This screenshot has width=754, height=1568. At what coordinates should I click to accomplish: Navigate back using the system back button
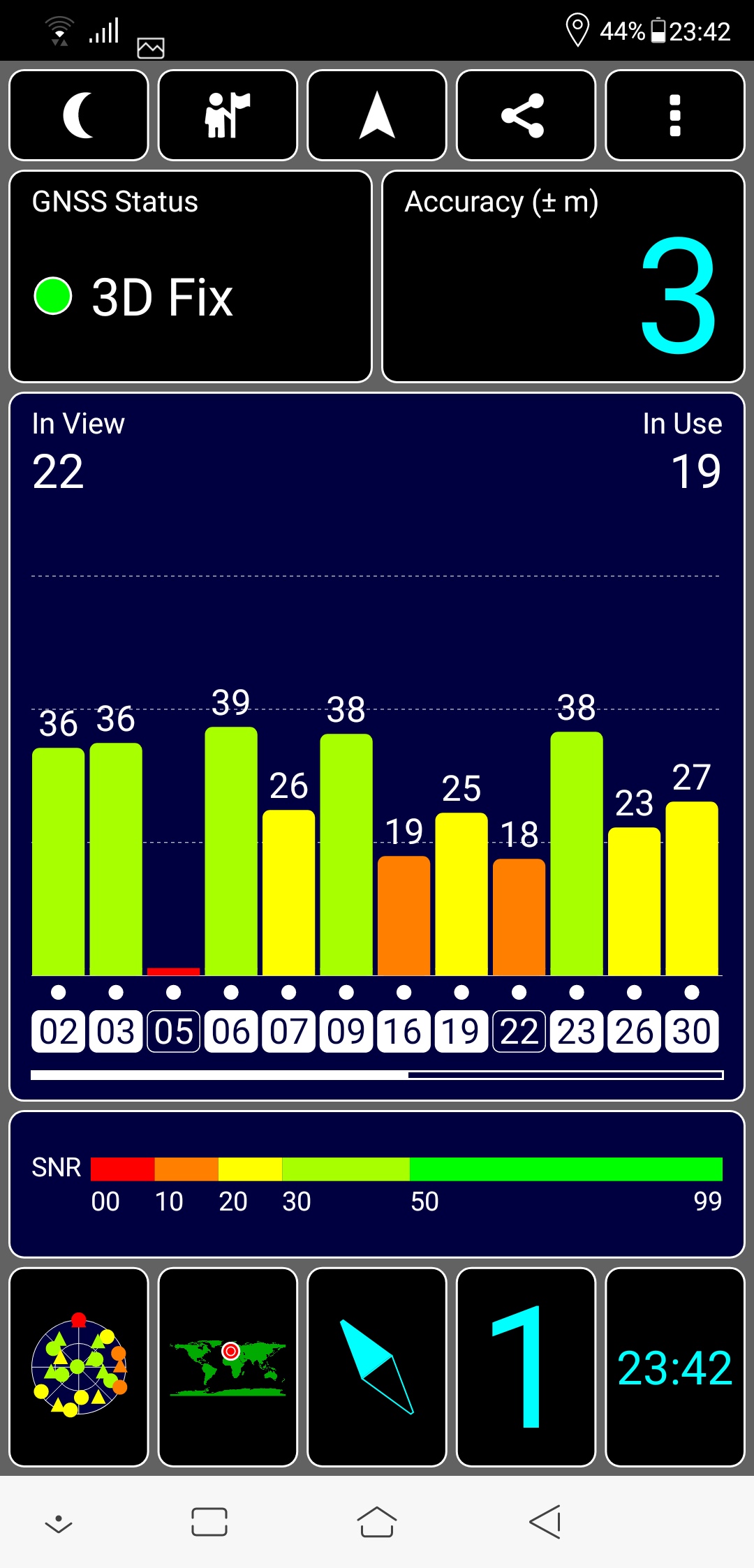545,1522
